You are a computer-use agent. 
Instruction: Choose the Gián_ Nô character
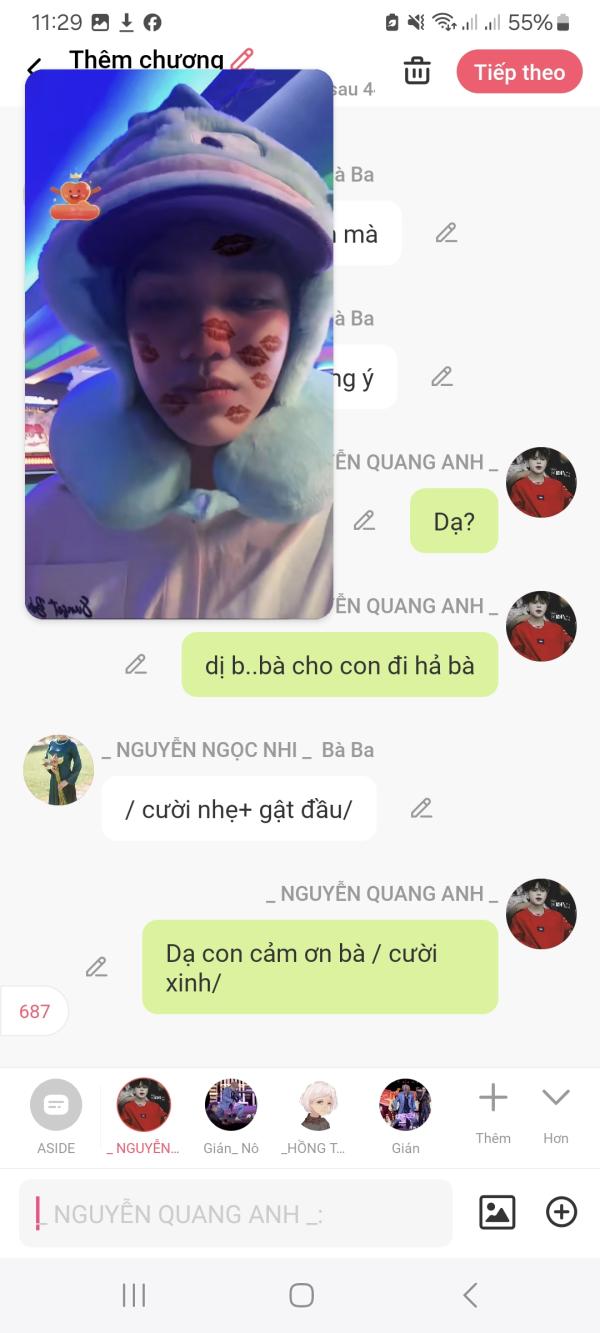tap(231, 1115)
